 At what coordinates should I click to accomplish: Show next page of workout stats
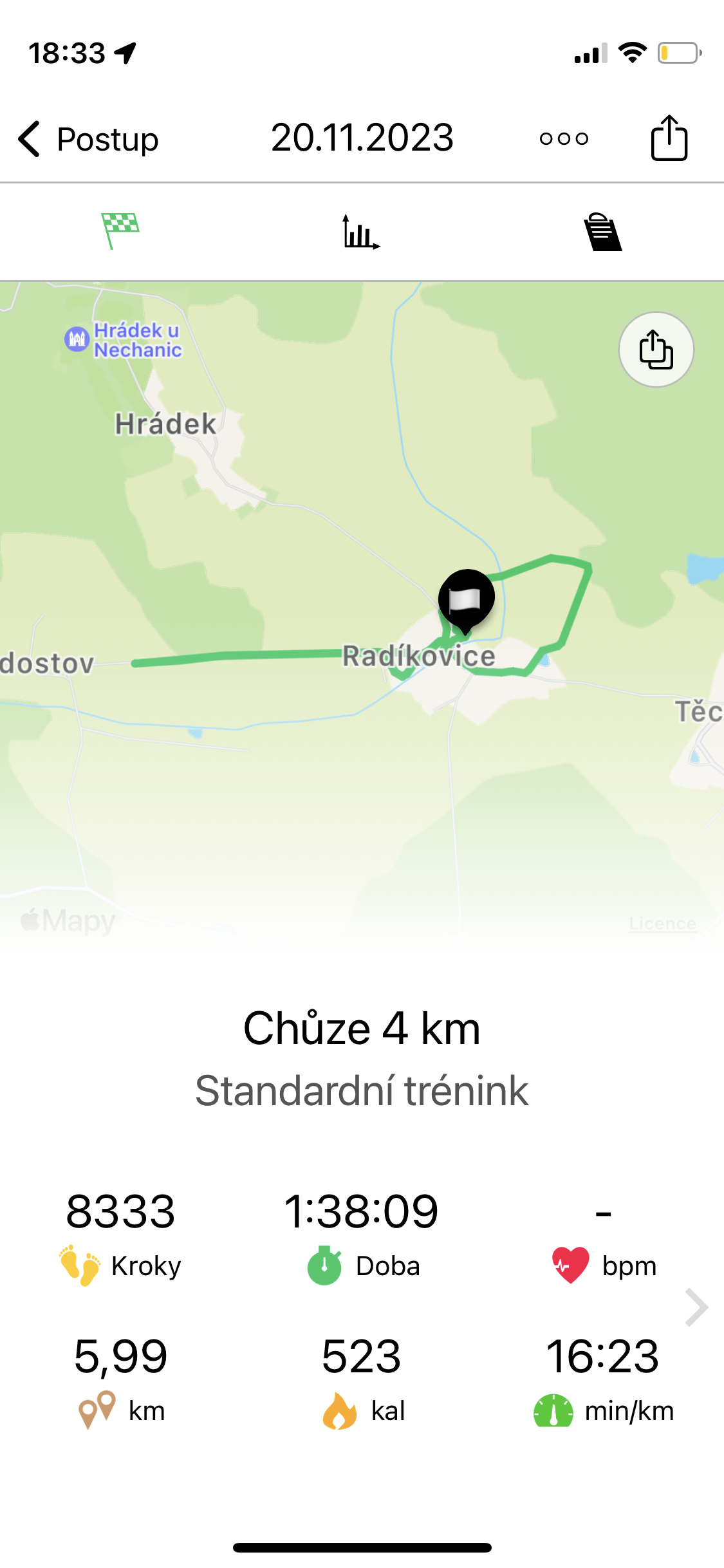tap(696, 1307)
